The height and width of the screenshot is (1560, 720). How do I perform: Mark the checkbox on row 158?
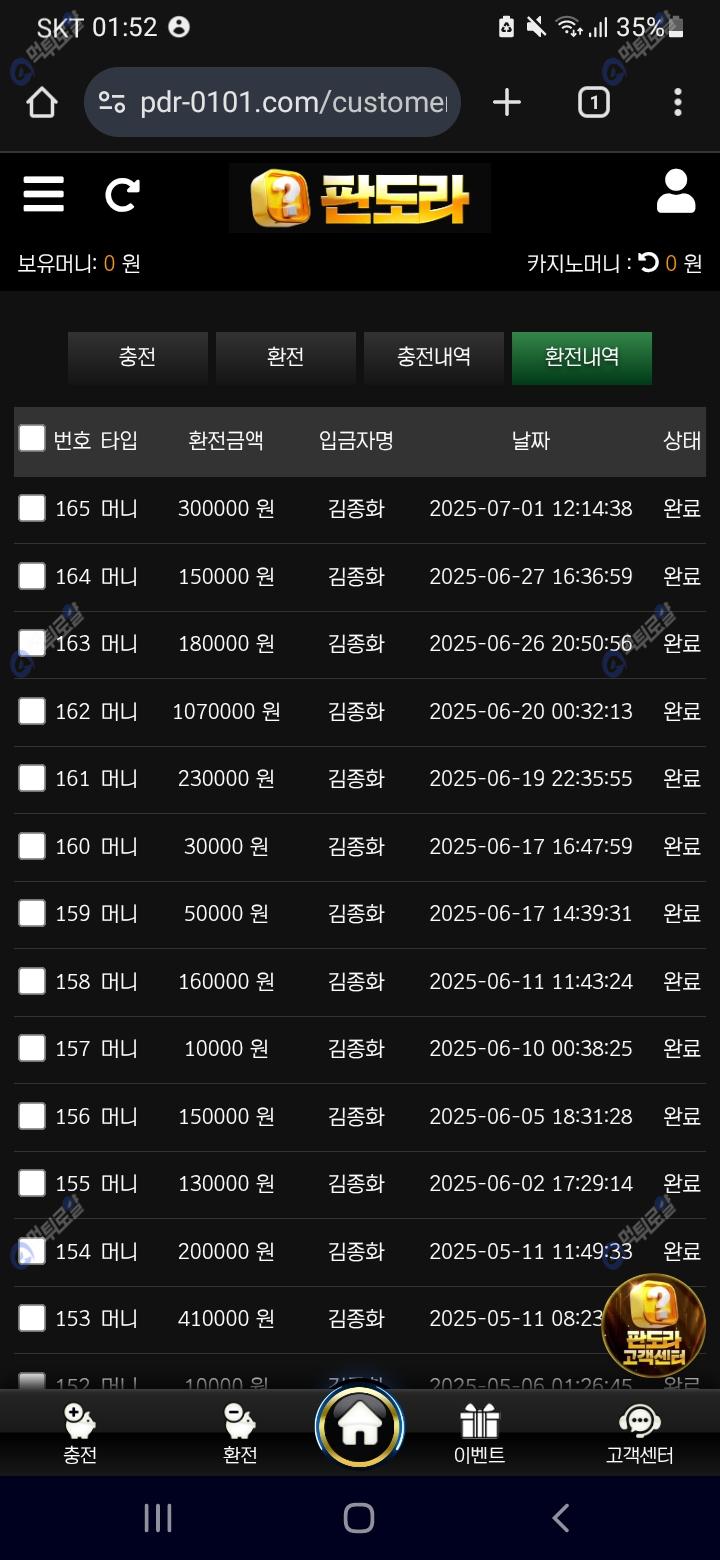(32, 981)
